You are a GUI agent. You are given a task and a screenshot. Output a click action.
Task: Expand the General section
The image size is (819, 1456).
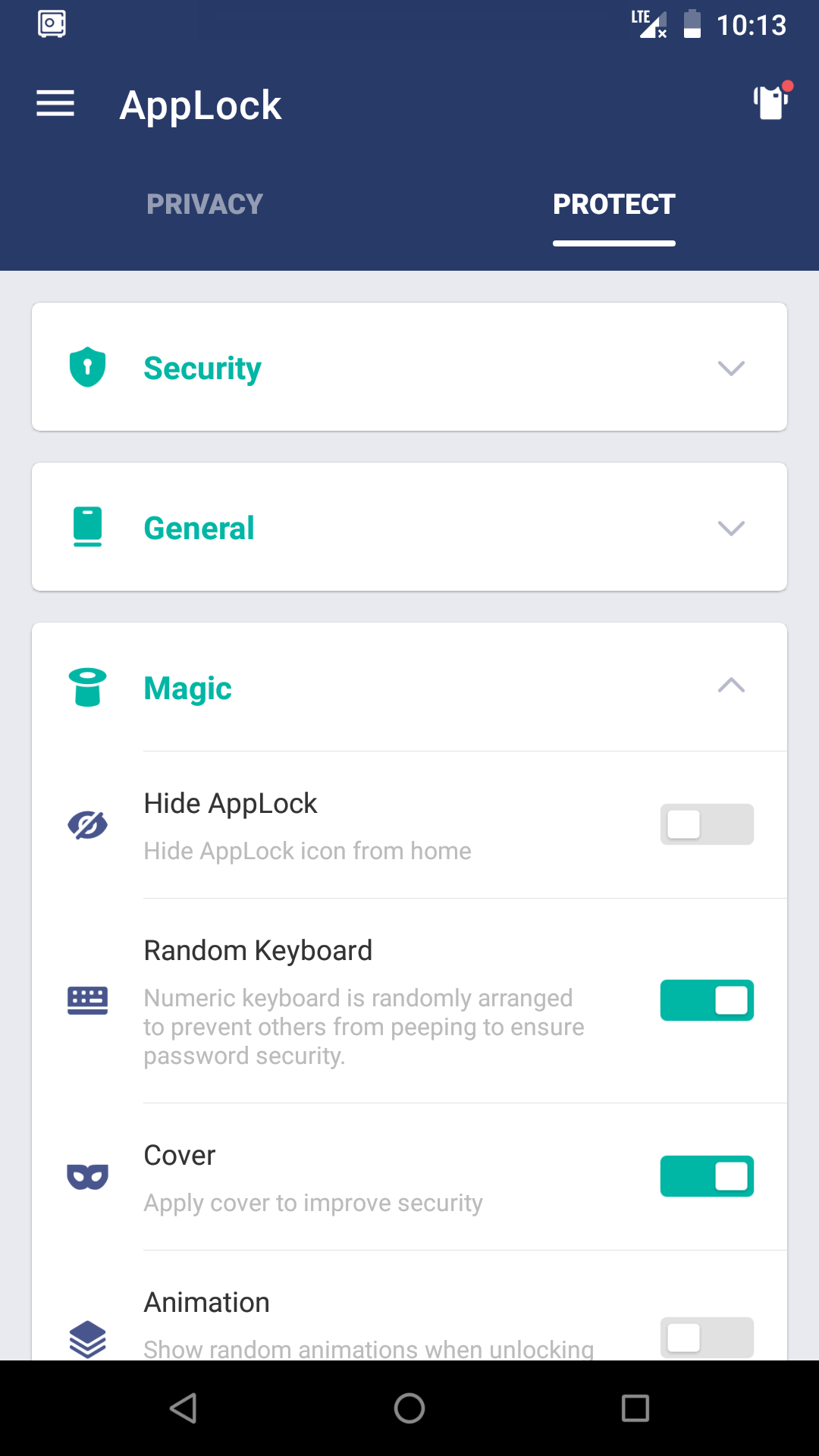pyautogui.click(x=730, y=529)
